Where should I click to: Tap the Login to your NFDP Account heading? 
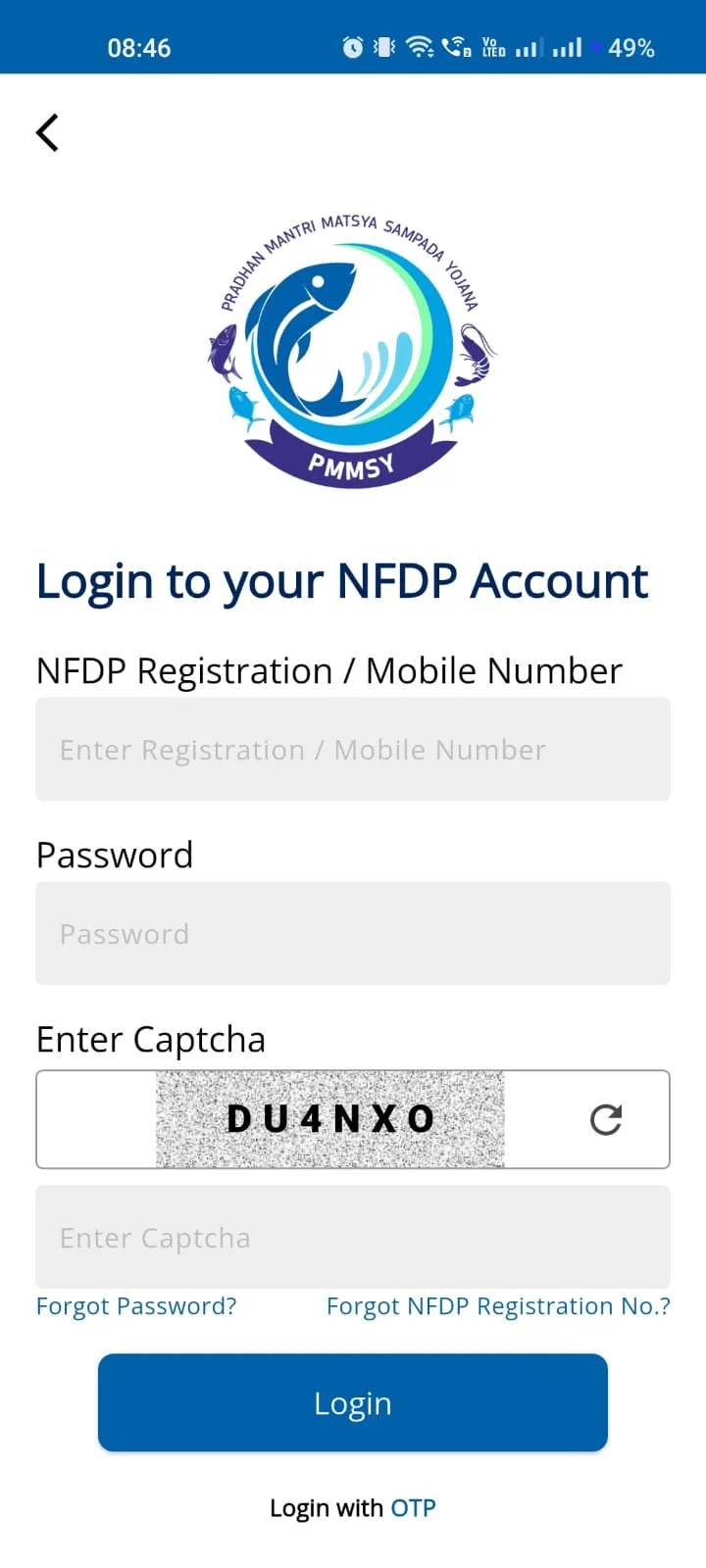[x=342, y=580]
